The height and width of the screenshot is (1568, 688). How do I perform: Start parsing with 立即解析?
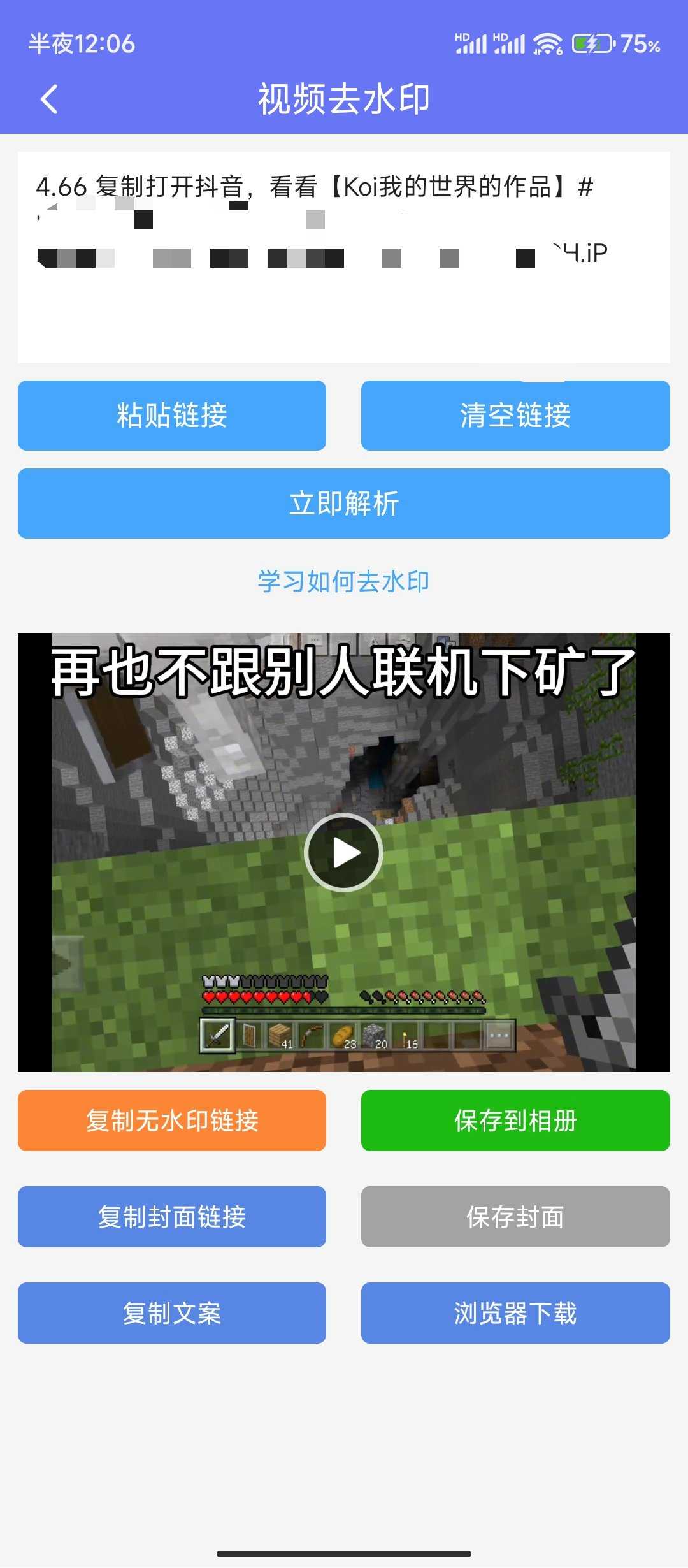(x=343, y=504)
